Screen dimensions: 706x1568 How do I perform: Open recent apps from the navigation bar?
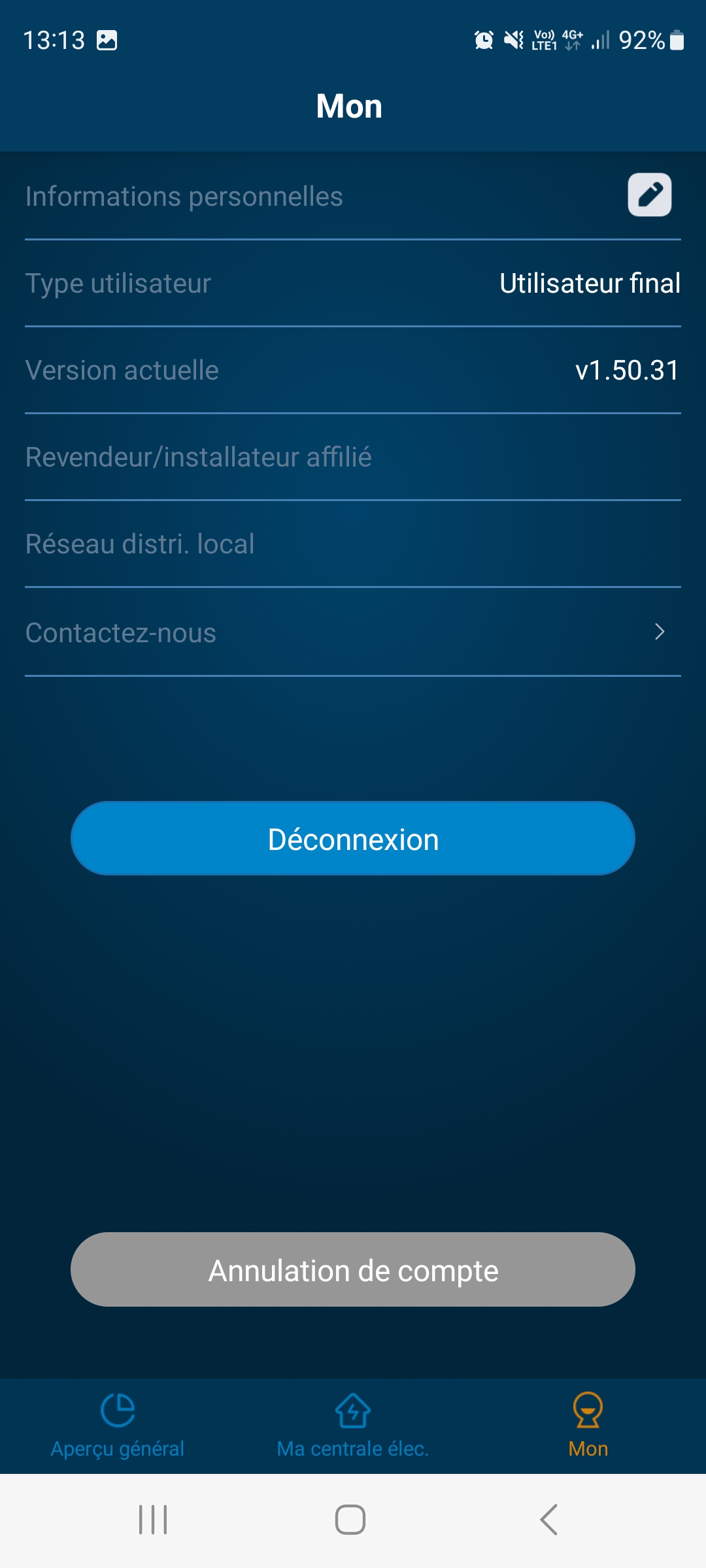coord(153,1520)
